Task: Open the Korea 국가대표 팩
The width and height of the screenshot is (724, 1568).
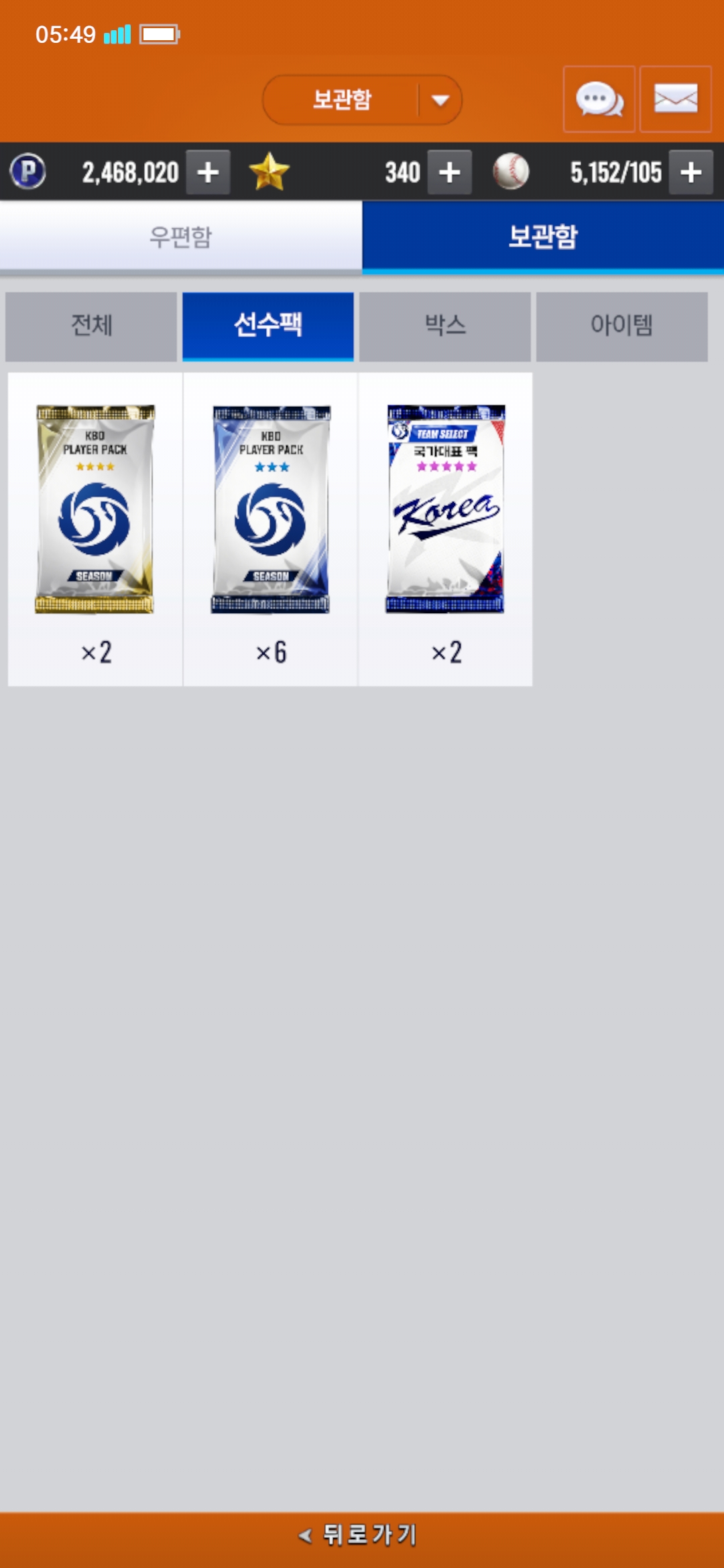Action: [446, 509]
